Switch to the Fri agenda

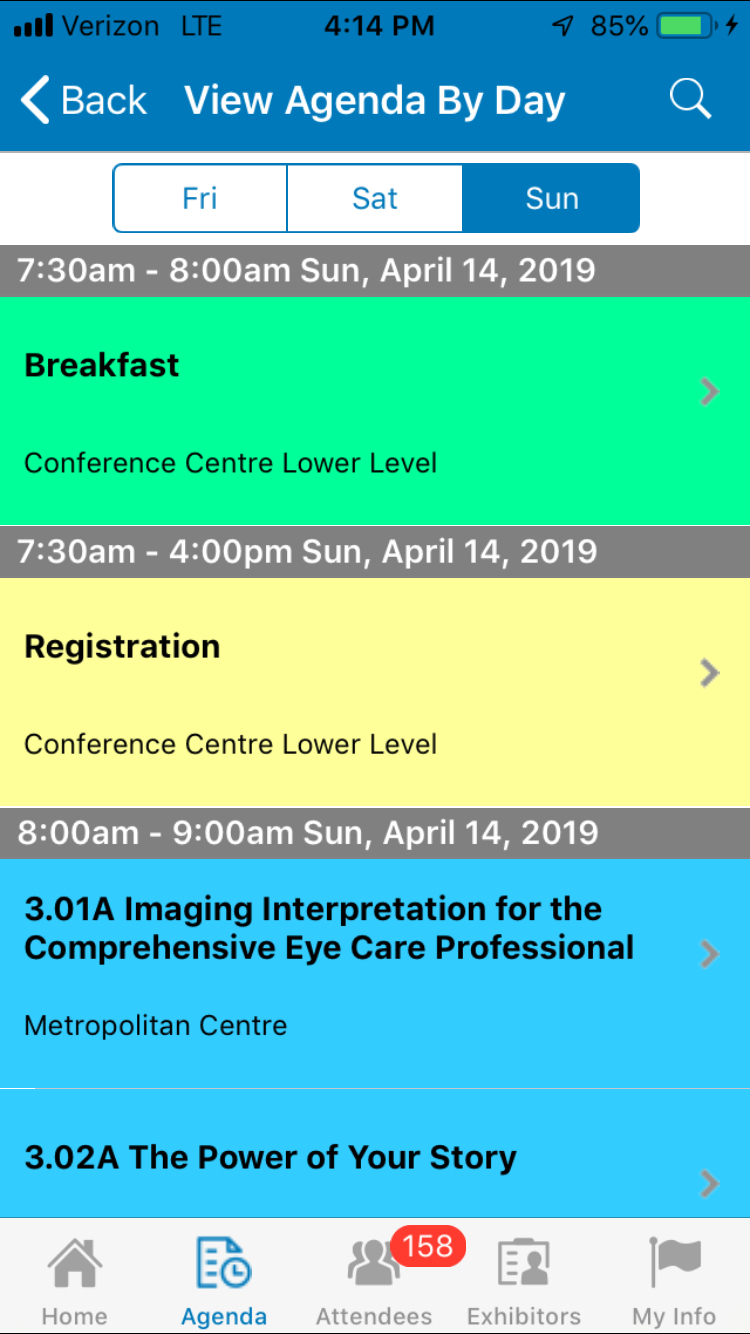(x=200, y=198)
